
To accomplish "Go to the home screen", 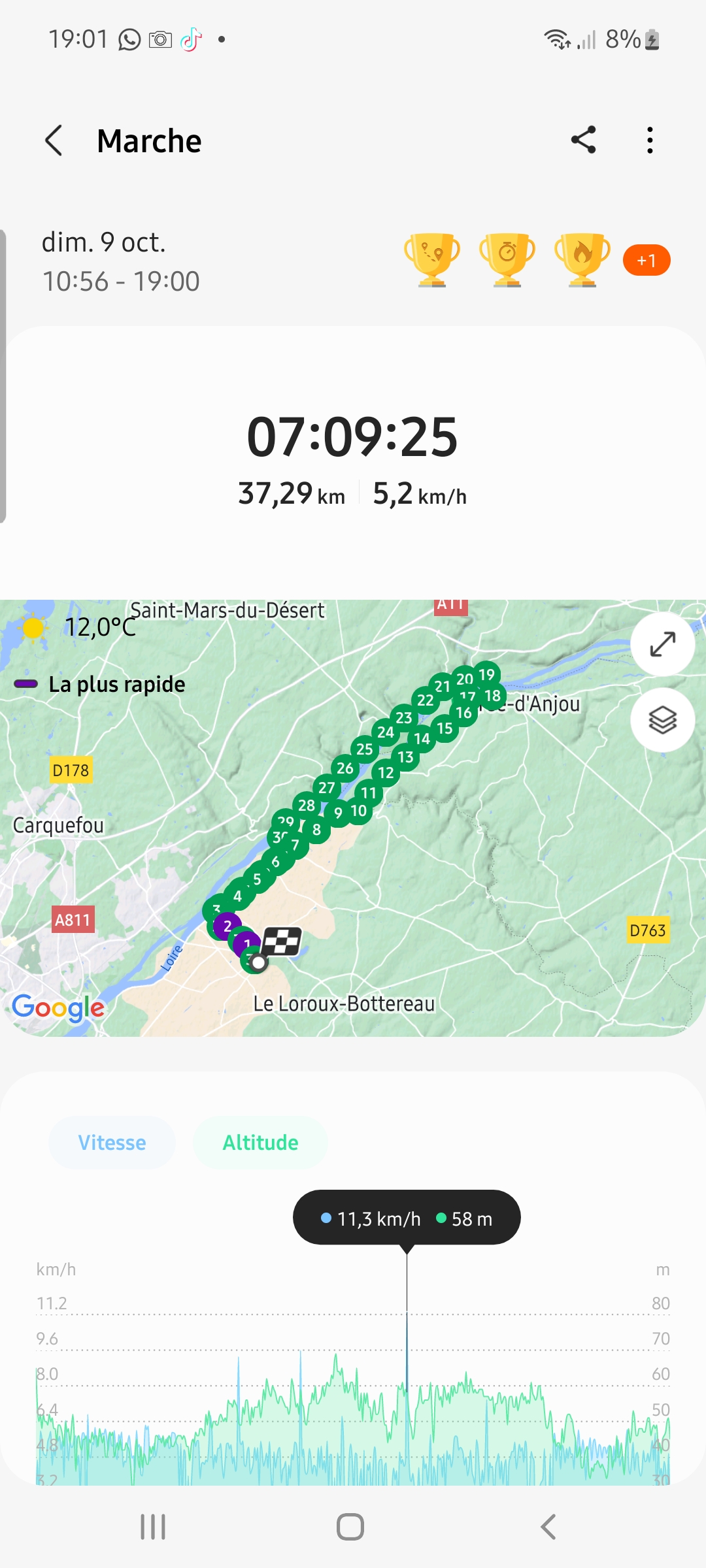I will click(350, 1527).
